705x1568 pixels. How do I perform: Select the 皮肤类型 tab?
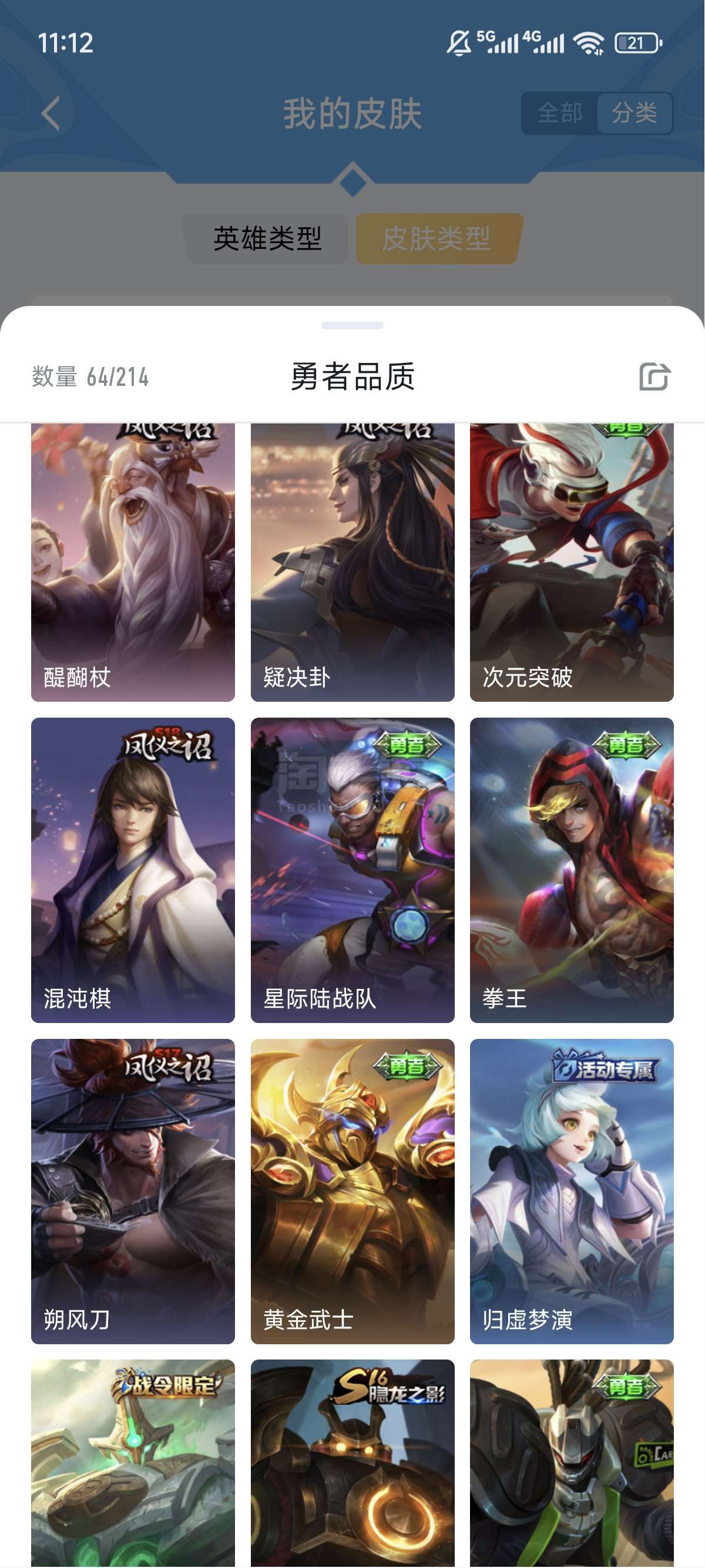click(x=437, y=238)
